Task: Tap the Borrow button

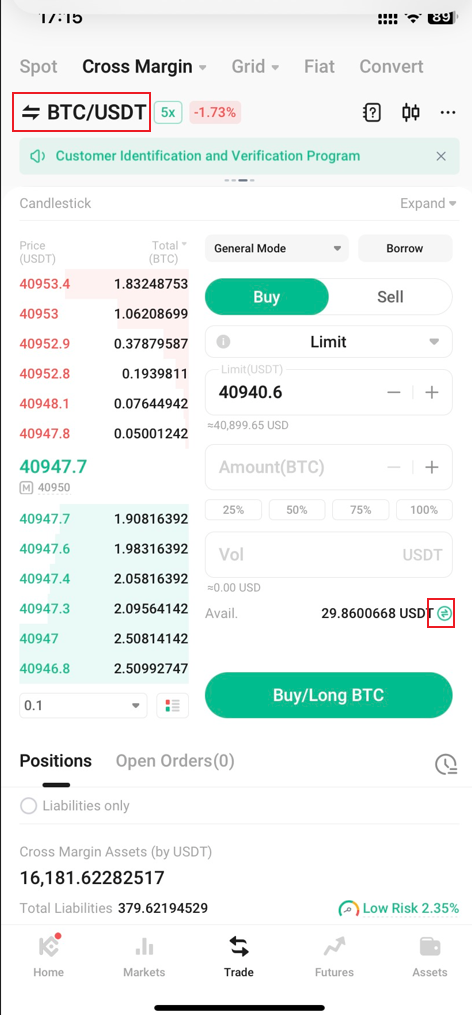Action: 405,249
